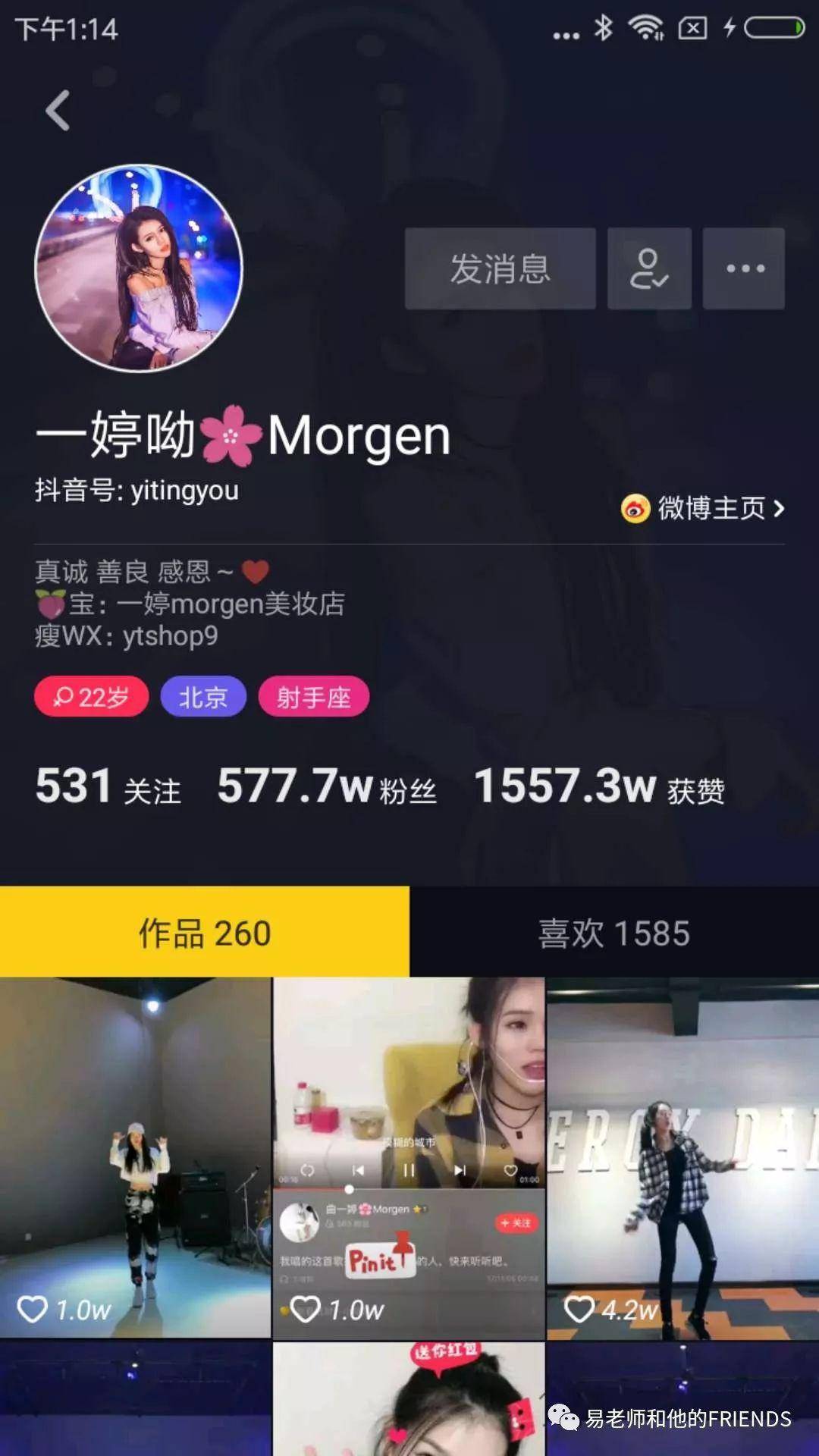View the 531 关注 following list

coord(108,786)
